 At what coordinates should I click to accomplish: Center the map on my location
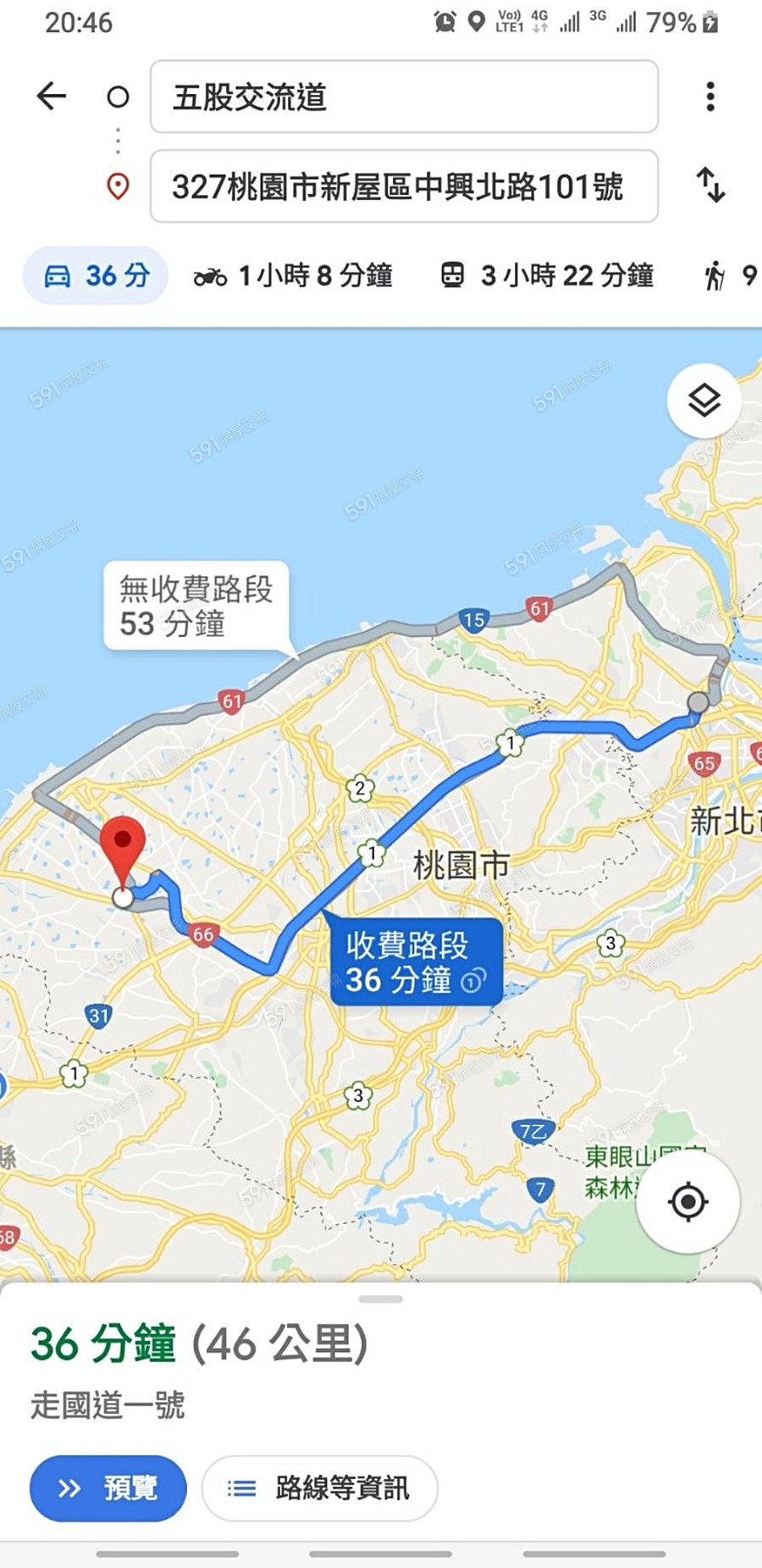[x=687, y=1201]
